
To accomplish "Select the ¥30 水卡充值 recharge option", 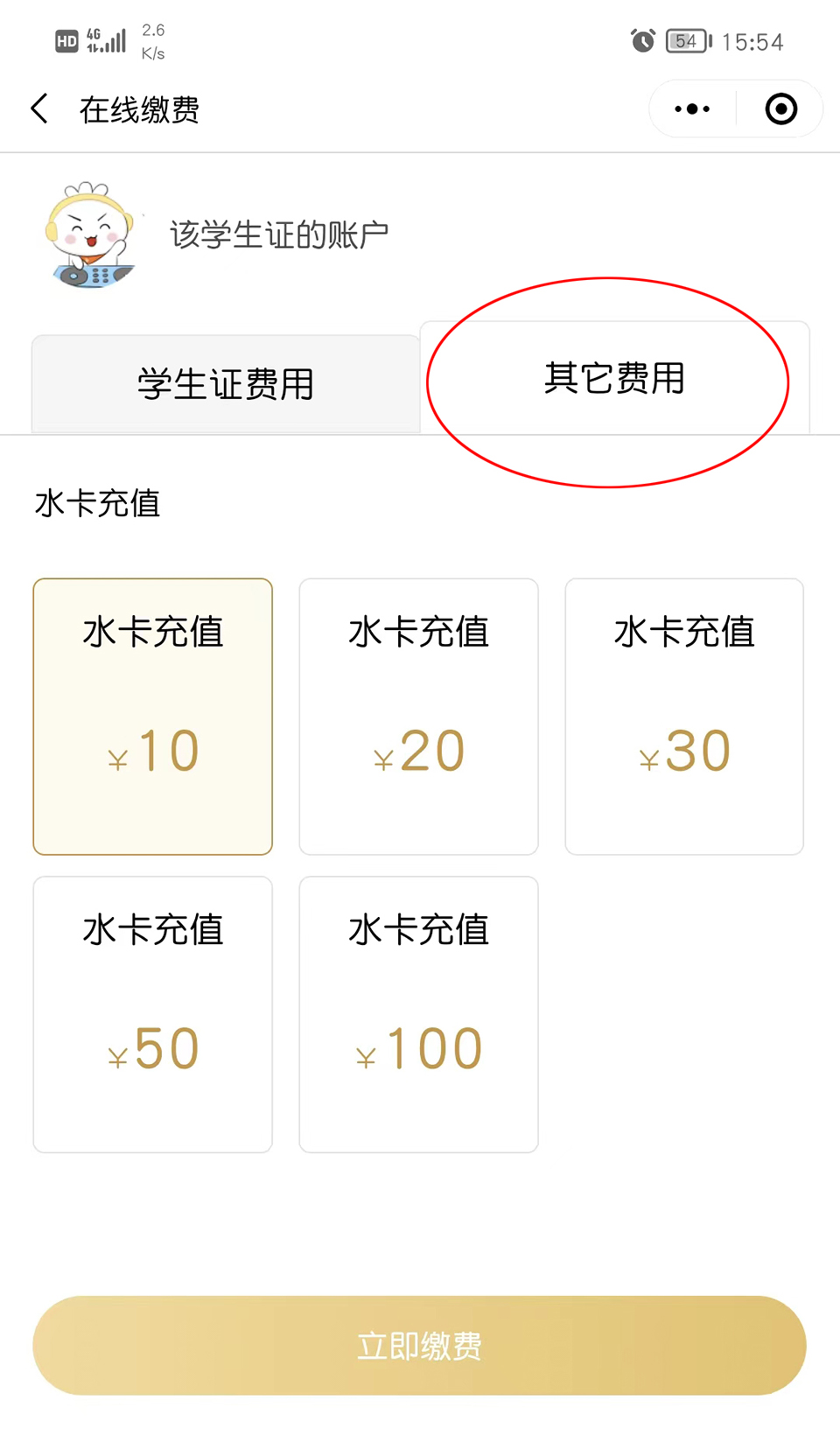I will pyautogui.click(x=684, y=716).
